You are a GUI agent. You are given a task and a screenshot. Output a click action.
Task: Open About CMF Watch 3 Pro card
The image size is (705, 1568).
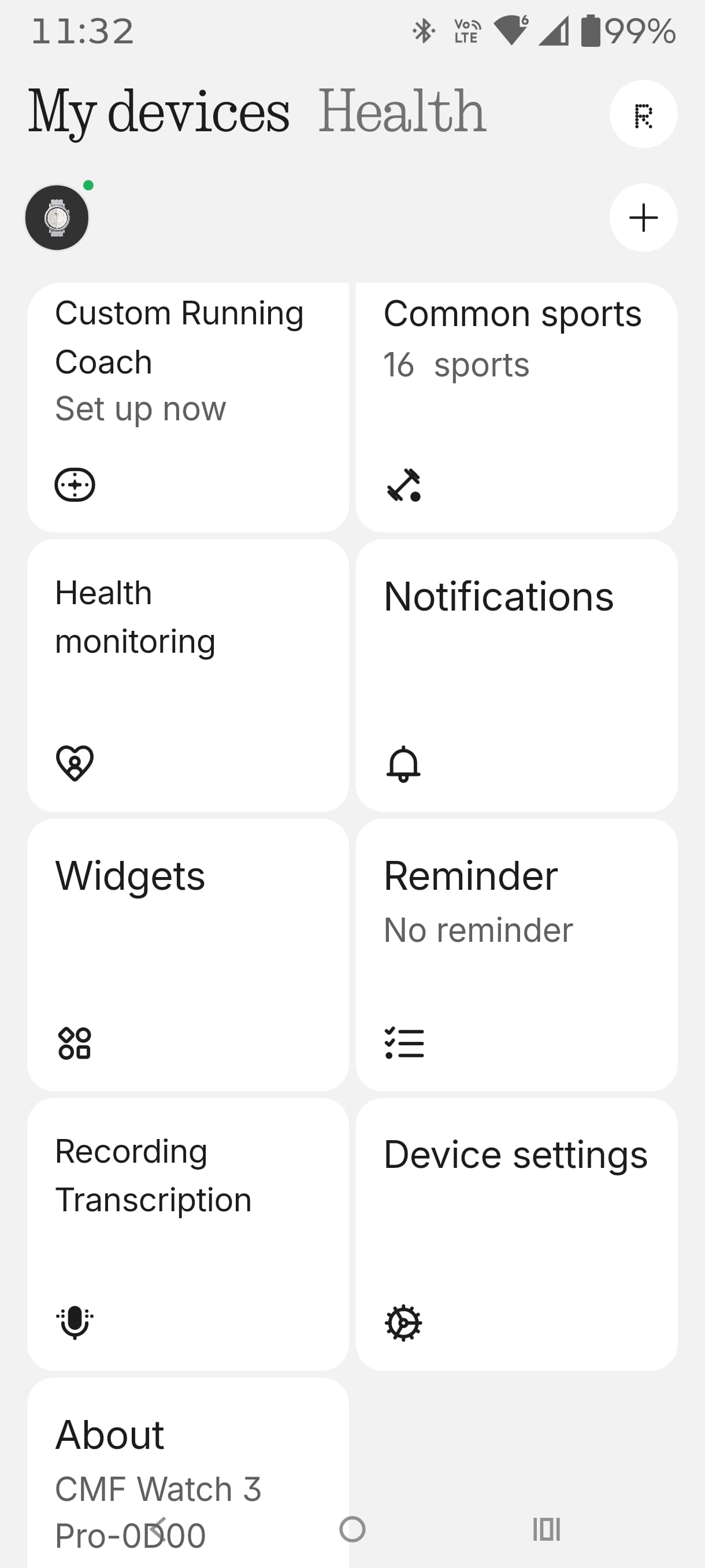[x=188, y=1461]
